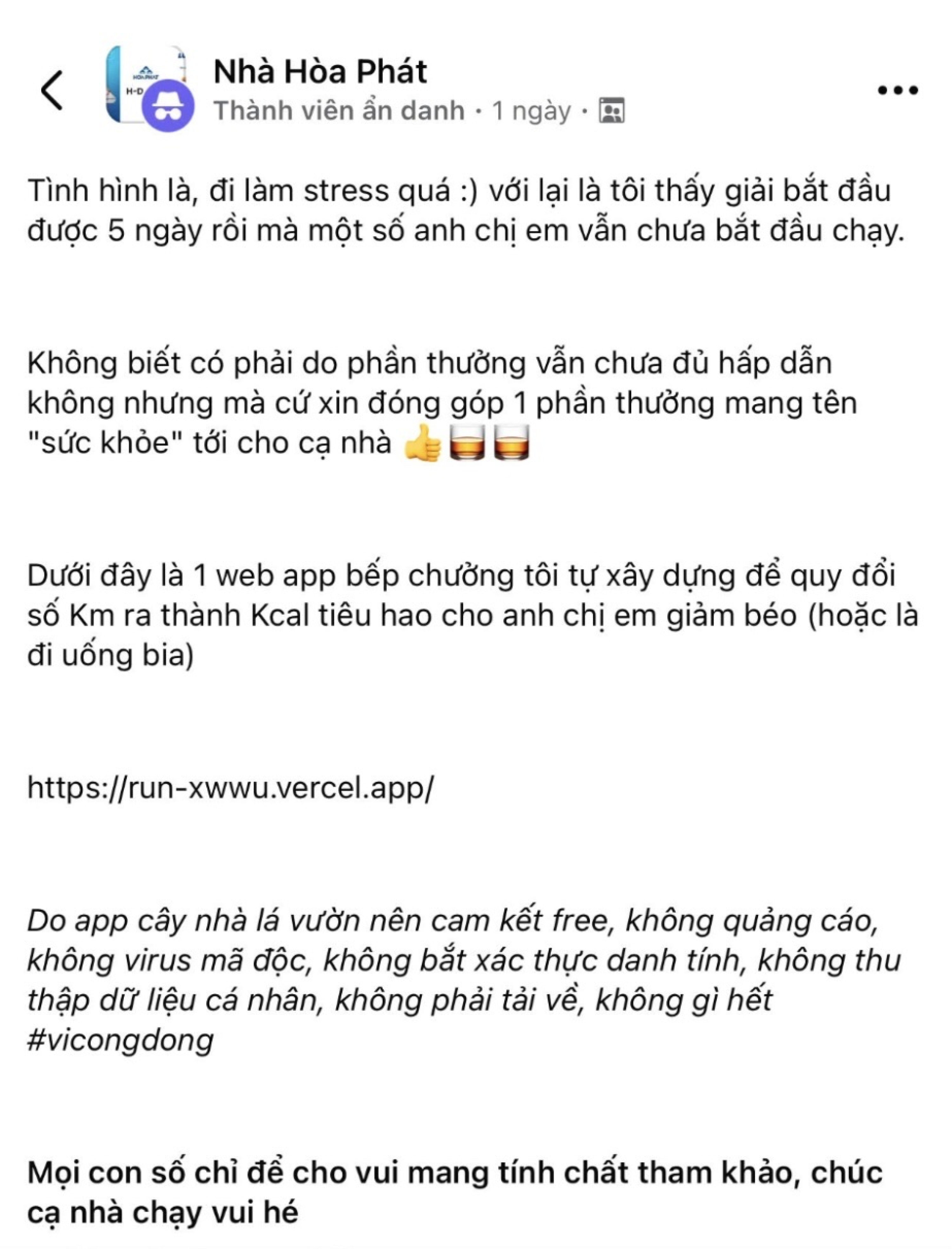The height and width of the screenshot is (1249, 952).
Task: Open the Nhà Hòa Phát group page
Action: coord(320,72)
